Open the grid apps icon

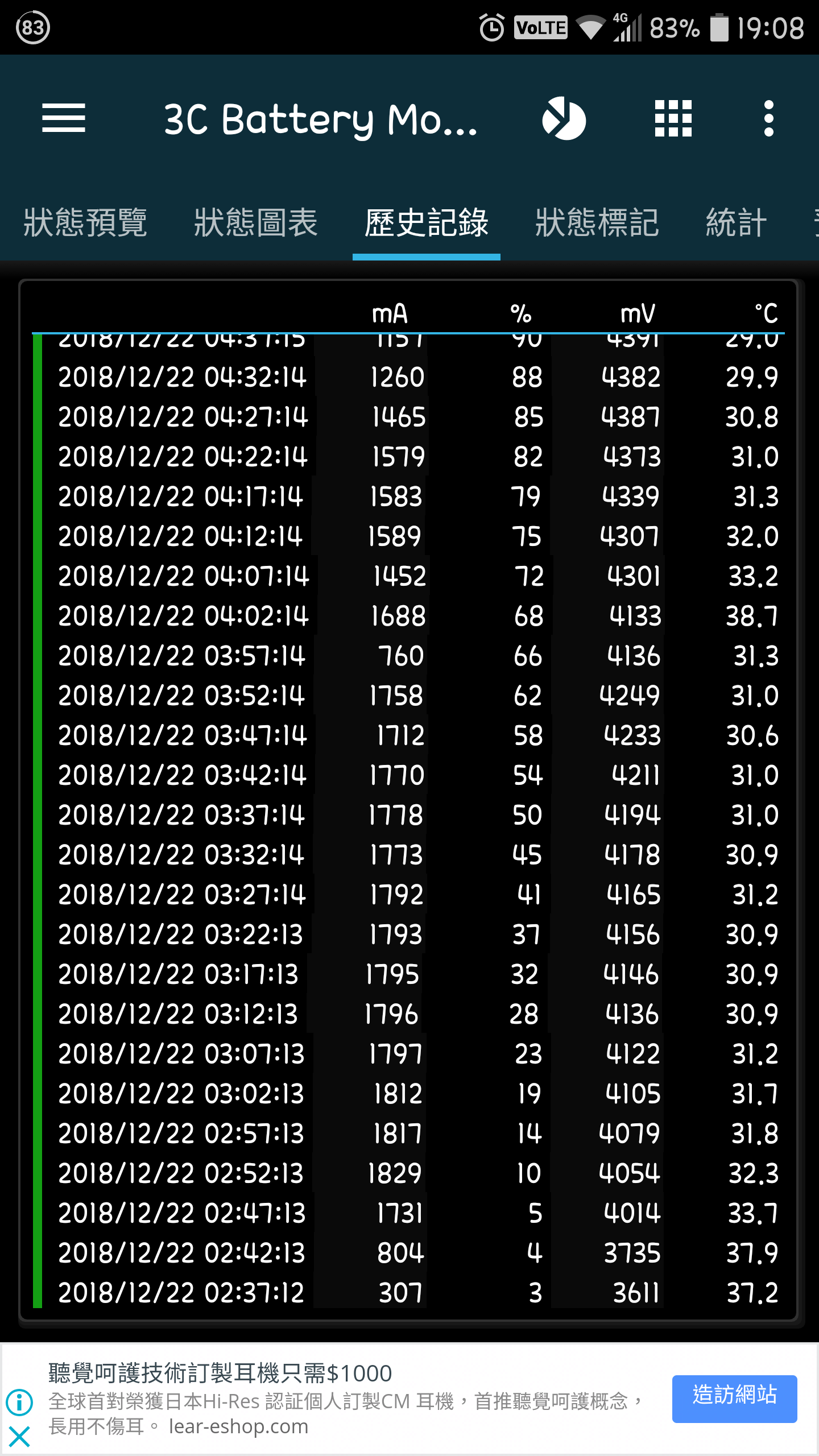(x=673, y=118)
